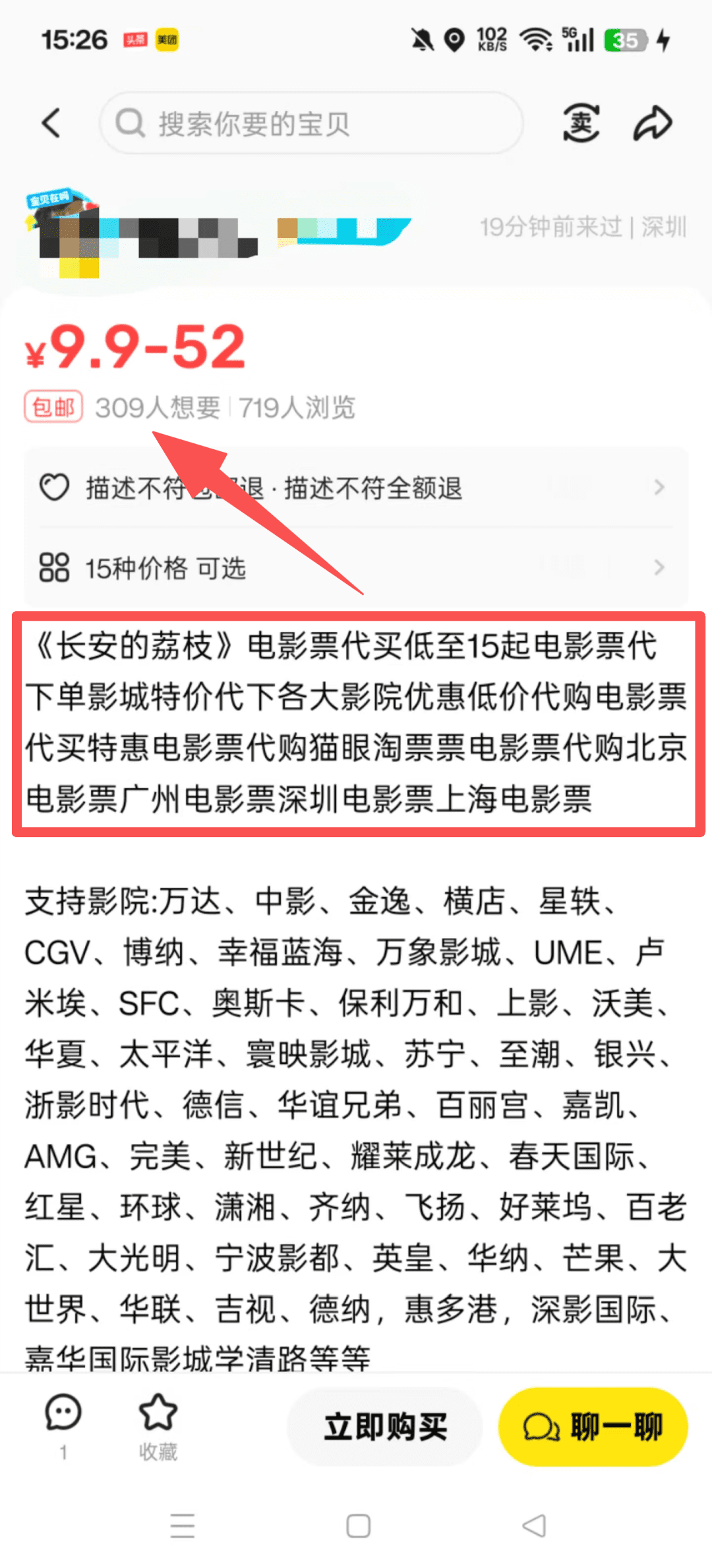Chat with seller via 聊一聊
The height and width of the screenshot is (1568, 712).
(593, 1426)
